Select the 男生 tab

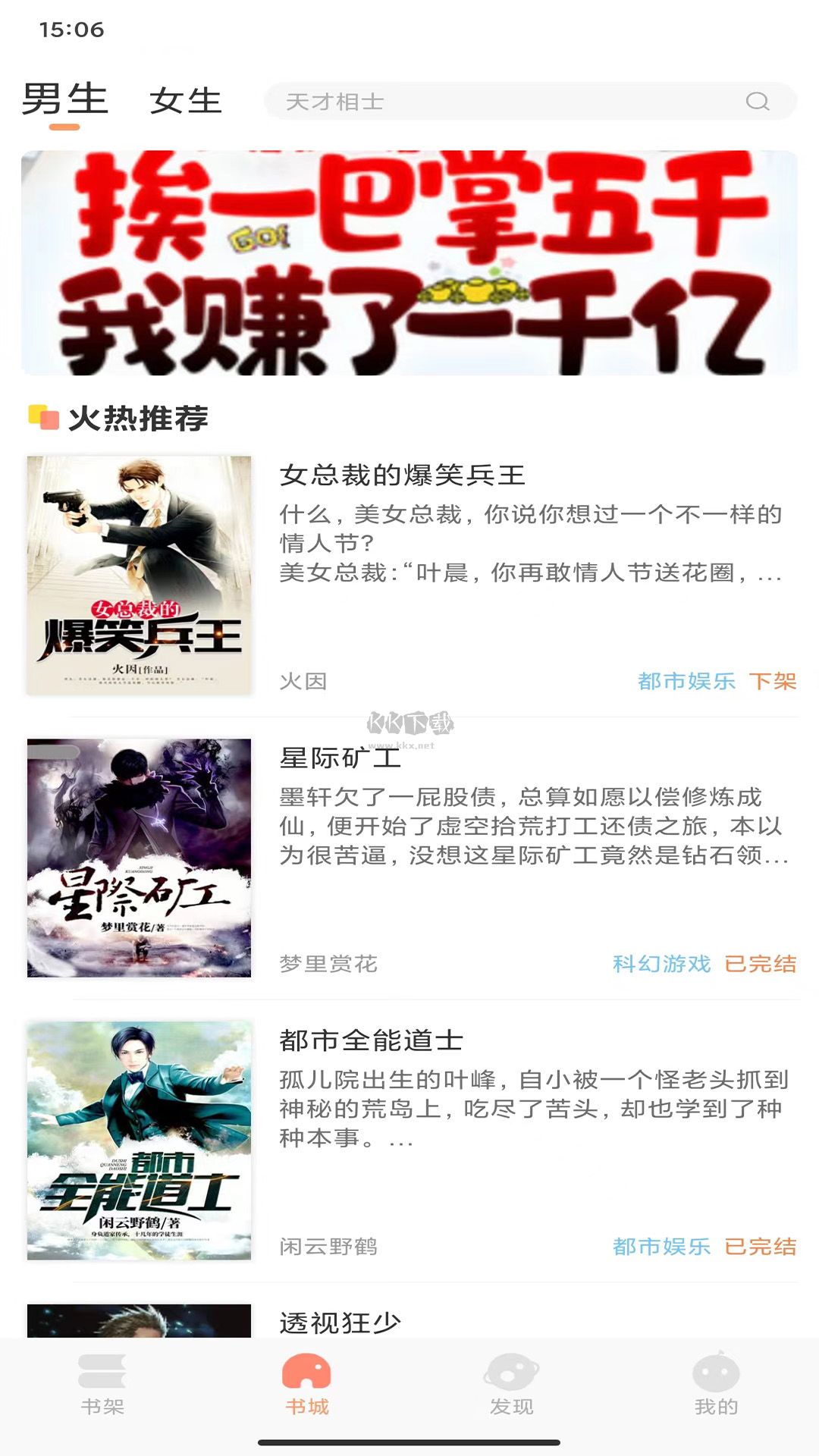coord(64,101)
